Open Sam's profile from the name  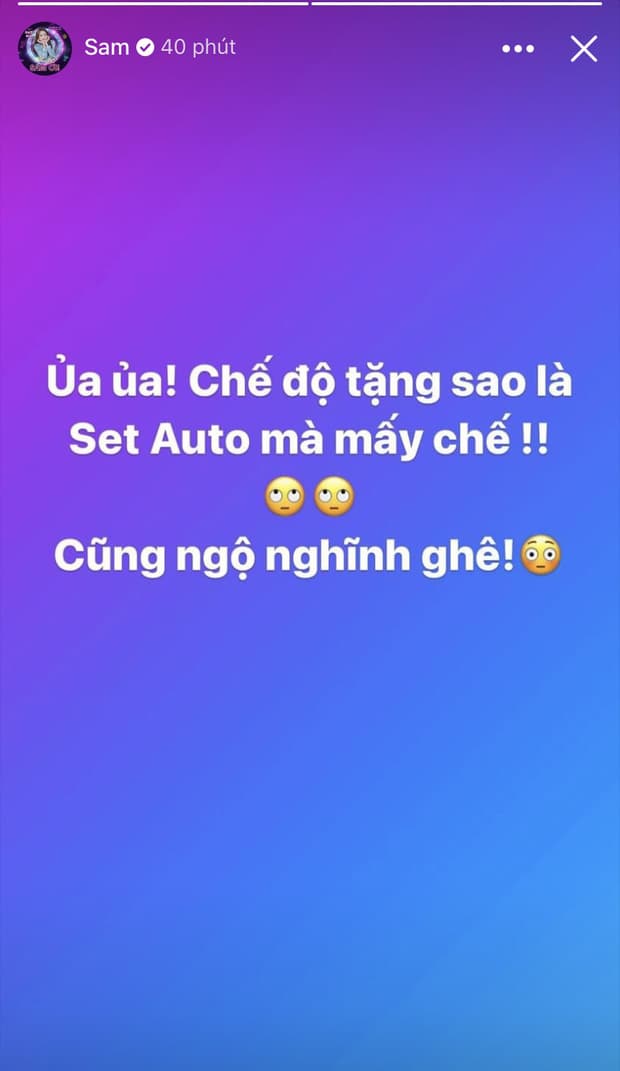(x=106, y=47)
